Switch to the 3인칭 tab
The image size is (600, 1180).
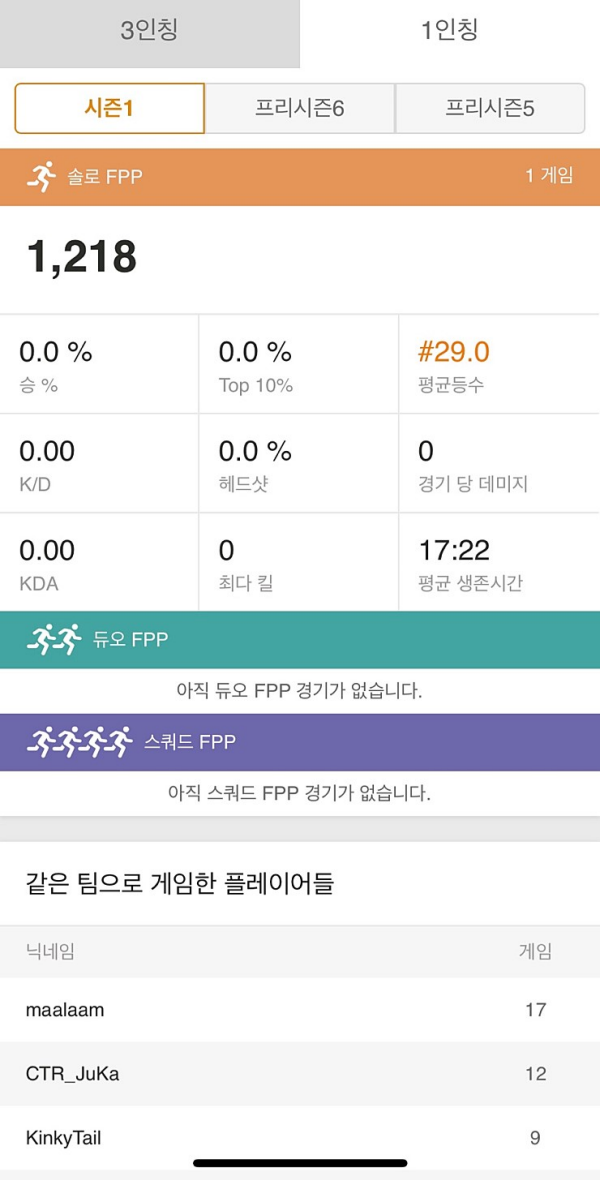[x=150, y=34]
